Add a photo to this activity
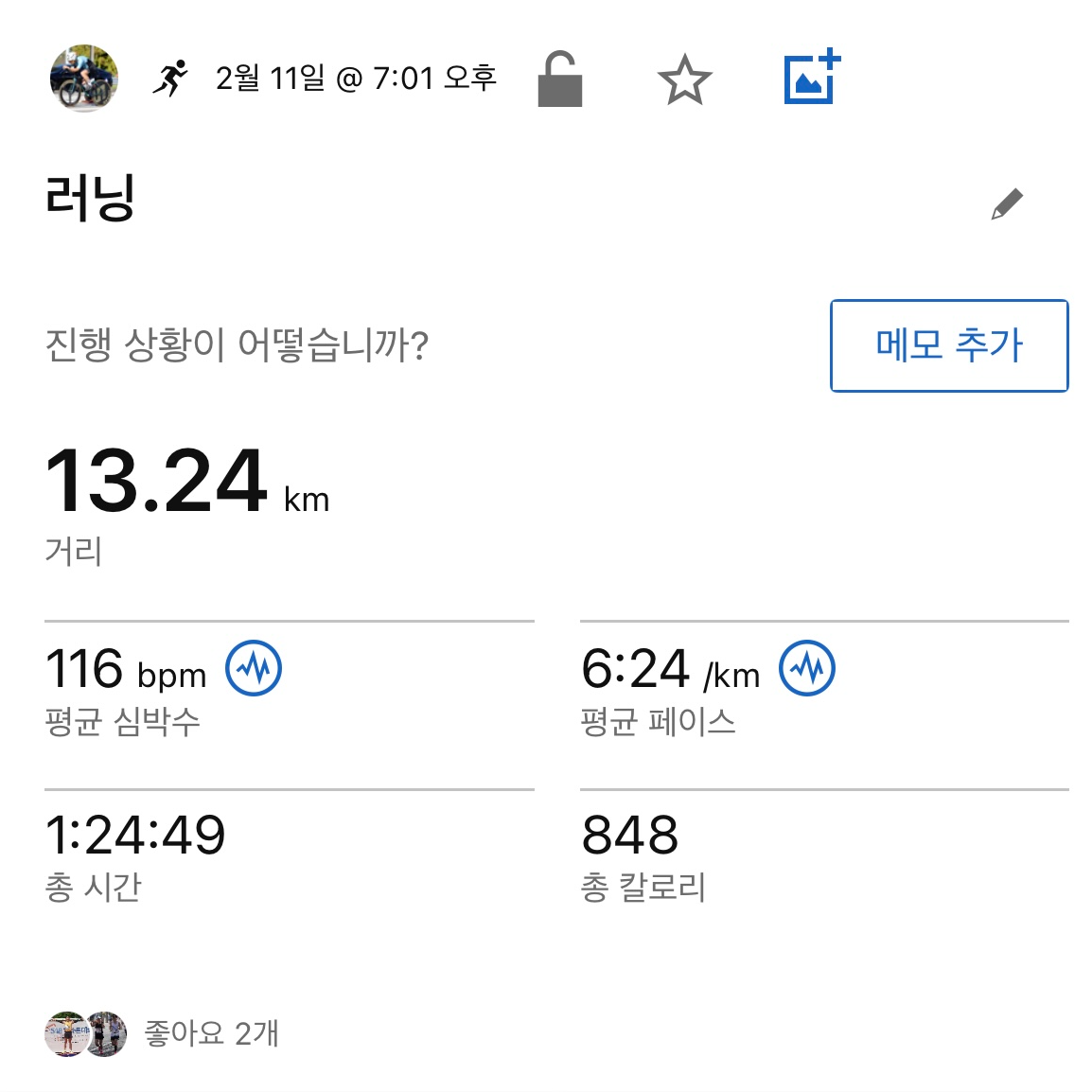The height and width of the screenshot is (1092, 1092). coord(812,78)
